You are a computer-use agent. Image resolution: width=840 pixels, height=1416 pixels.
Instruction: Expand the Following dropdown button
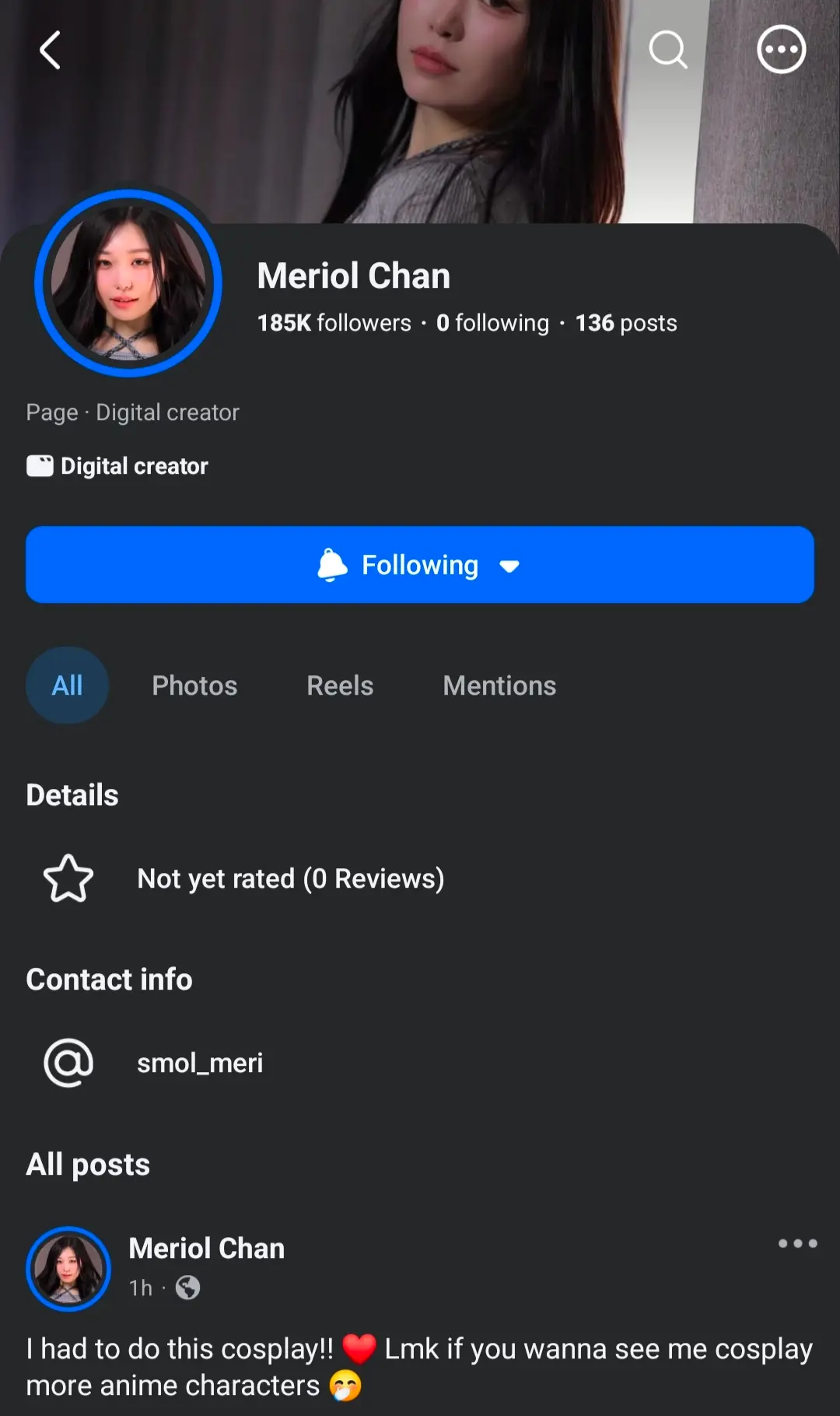(420, 565)
